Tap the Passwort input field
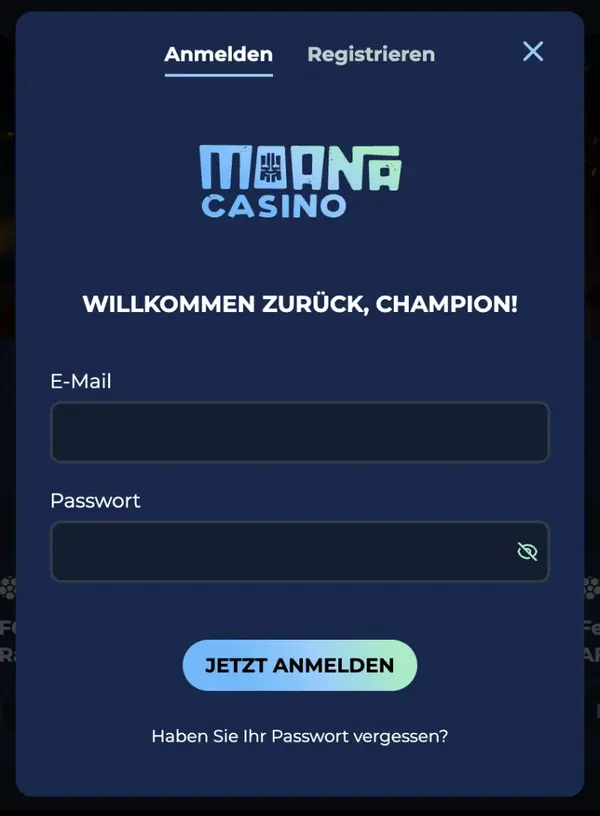The width and height of the screenshot is (600, 816). [300, 552]
